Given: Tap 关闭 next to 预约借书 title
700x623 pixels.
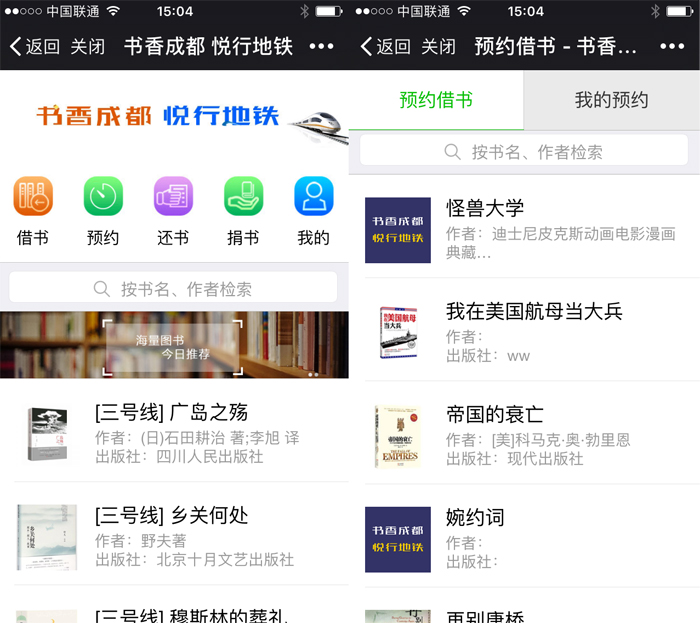Looking at the screenshot, I should pos(438,47).
